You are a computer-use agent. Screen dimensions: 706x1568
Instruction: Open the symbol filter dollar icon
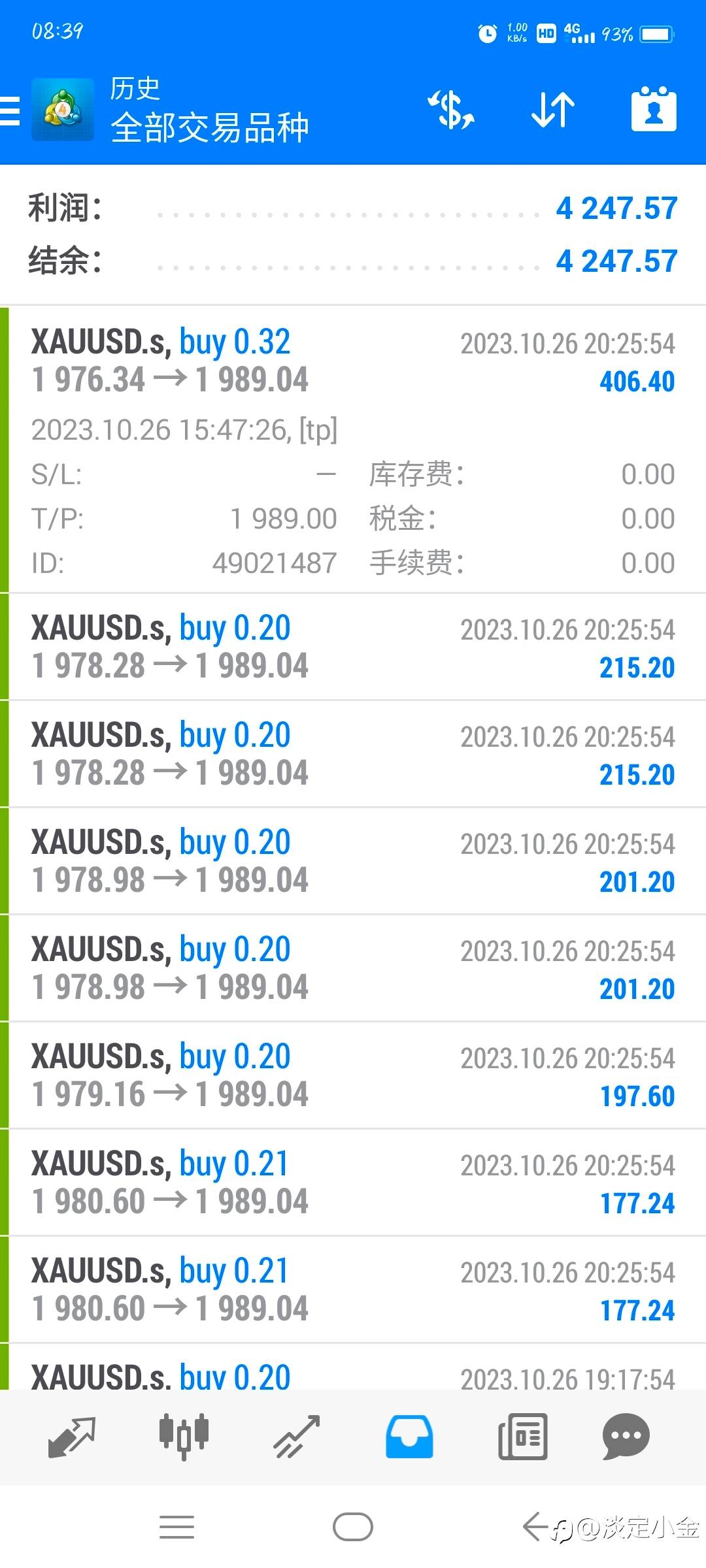coord(451,110)
